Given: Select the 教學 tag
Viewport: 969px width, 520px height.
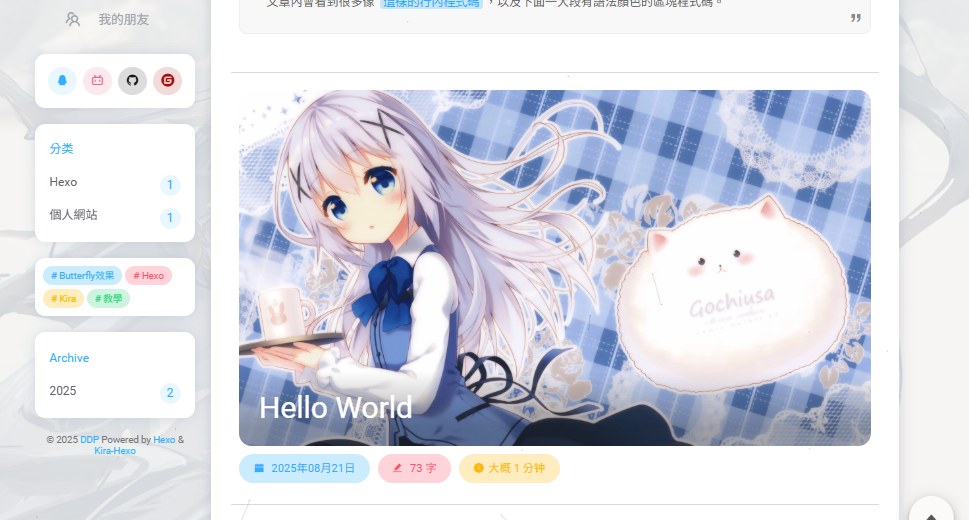Looking at the screenshot, I should coord(108,298).
